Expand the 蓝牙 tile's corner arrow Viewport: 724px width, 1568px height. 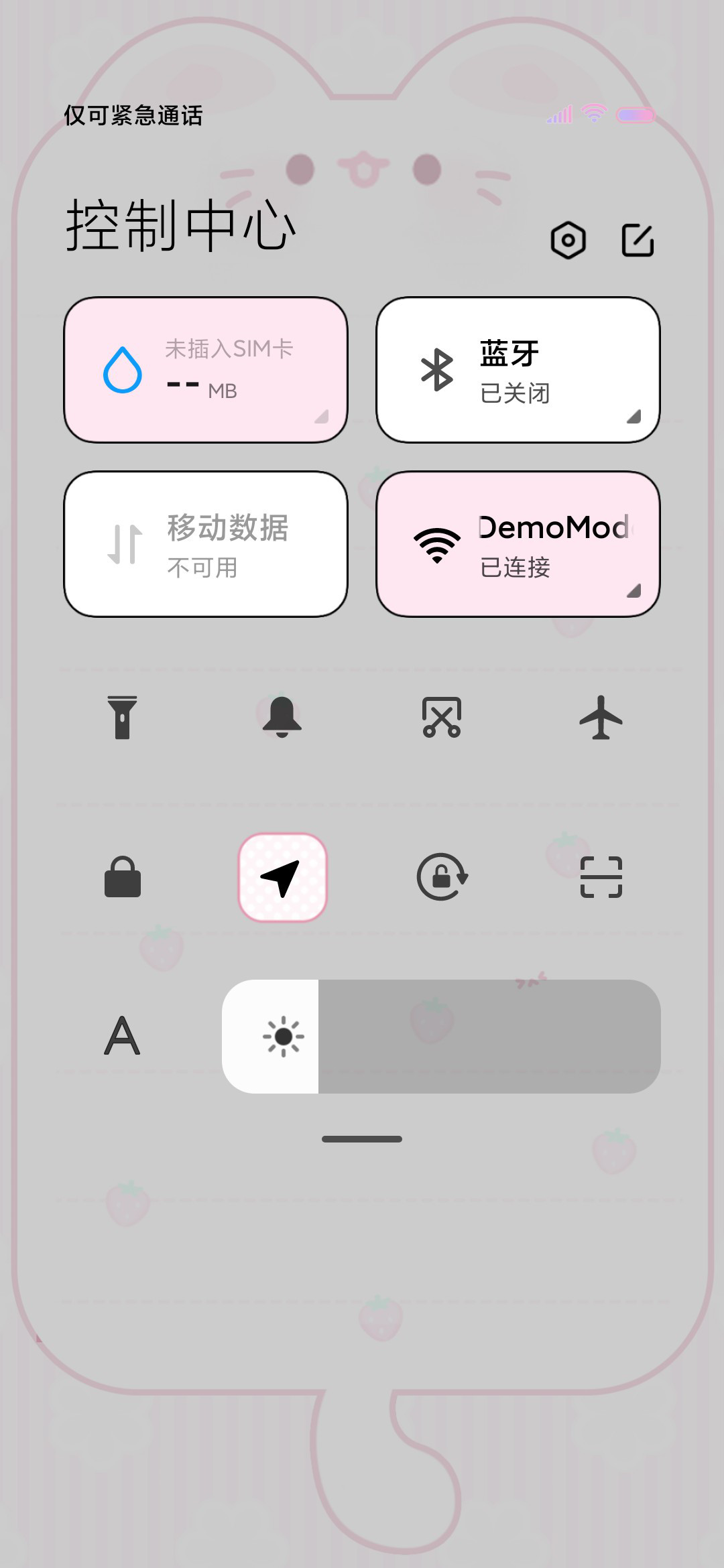tap(633, 417)
